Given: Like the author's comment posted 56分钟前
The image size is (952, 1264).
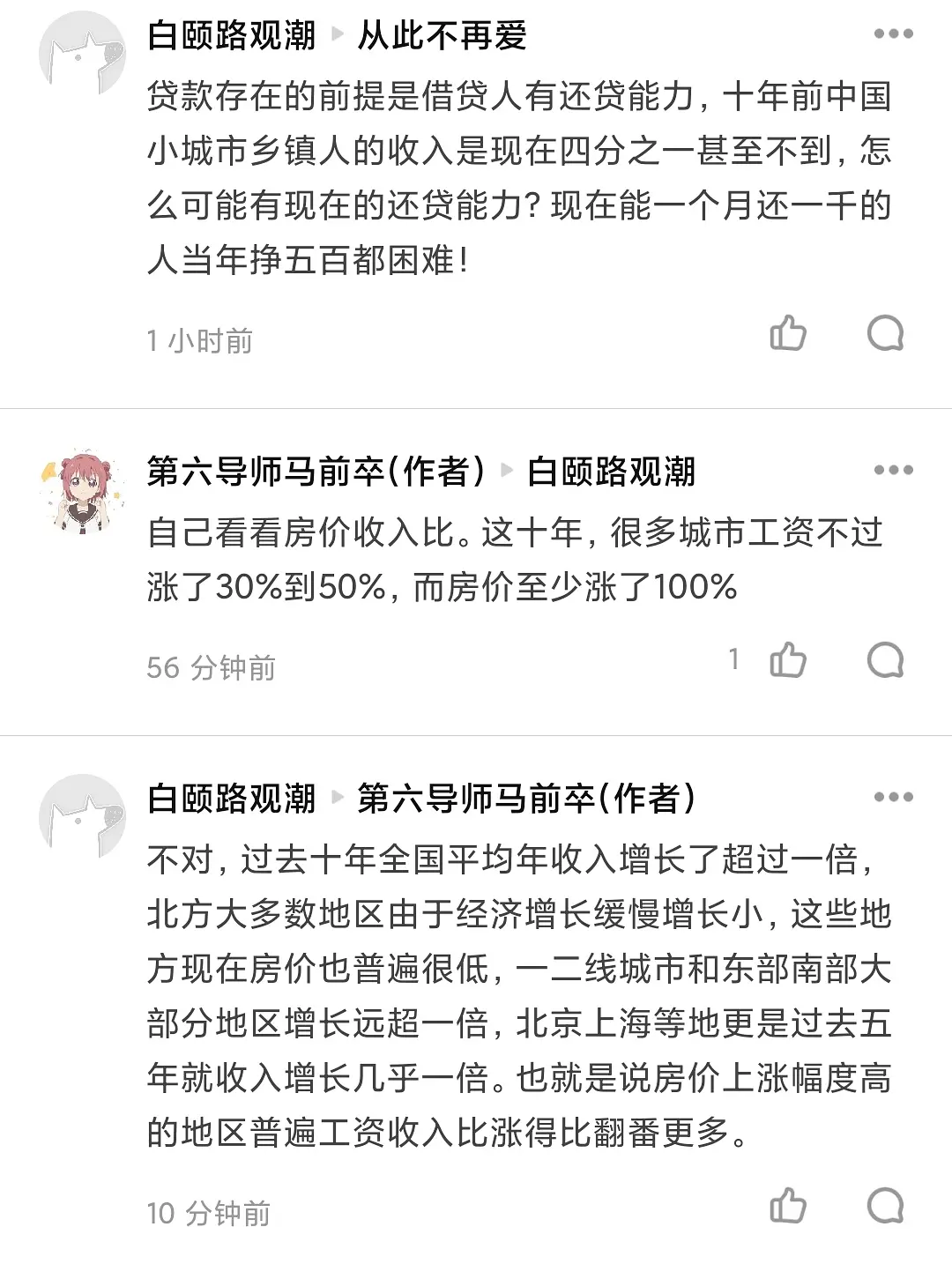Looking at the screenshot, I should 787,660.
